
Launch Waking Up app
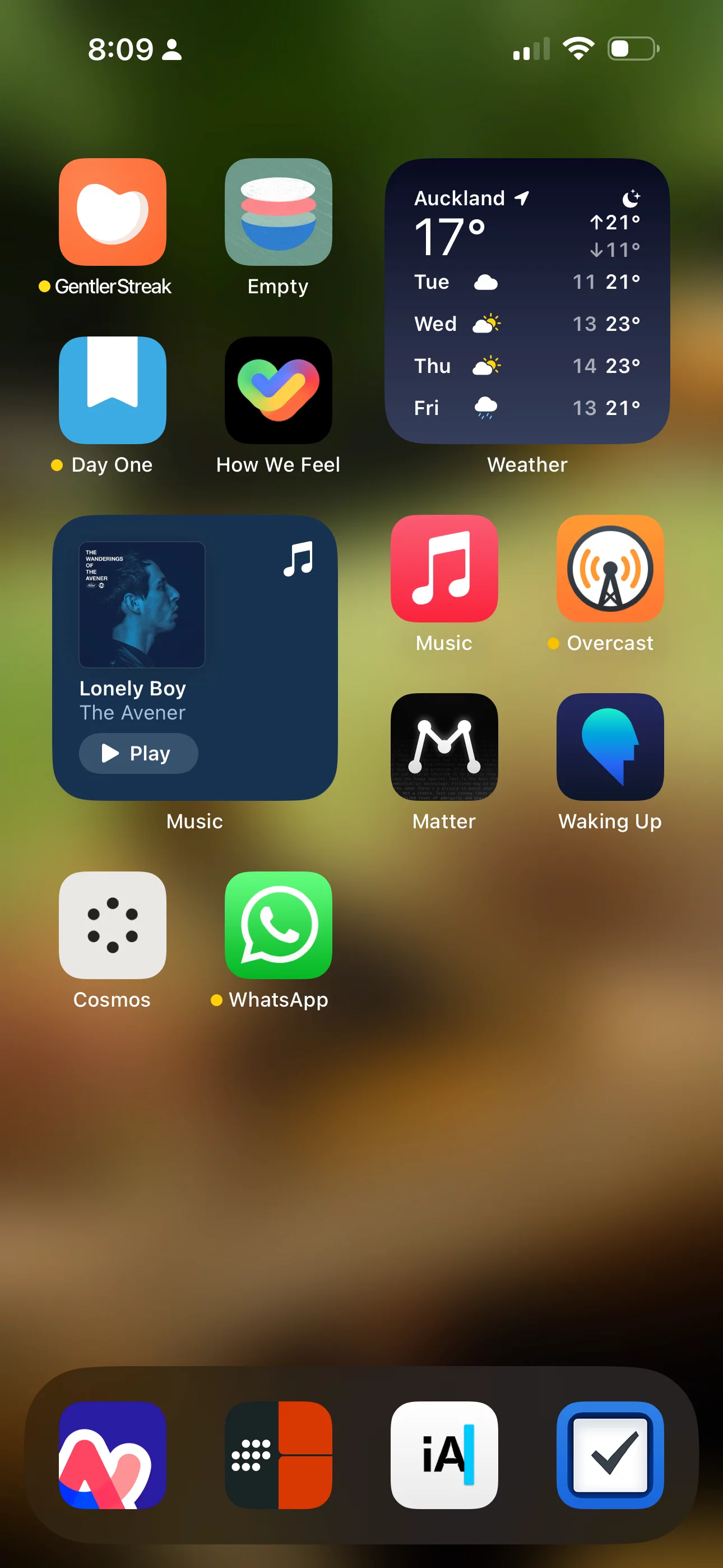610,747
